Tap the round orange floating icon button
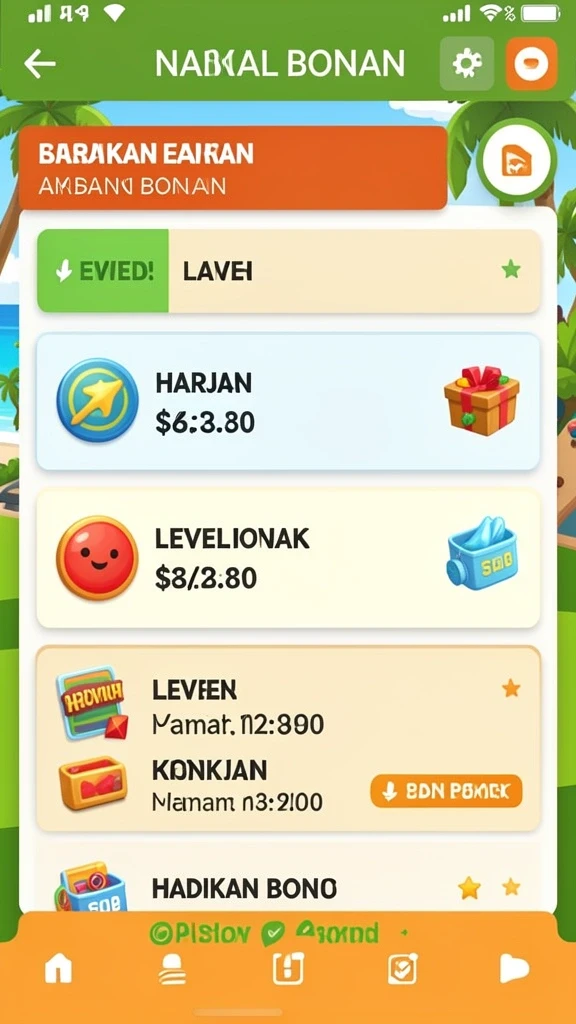This screenshot has width=576, height=1024. [516, 161]
